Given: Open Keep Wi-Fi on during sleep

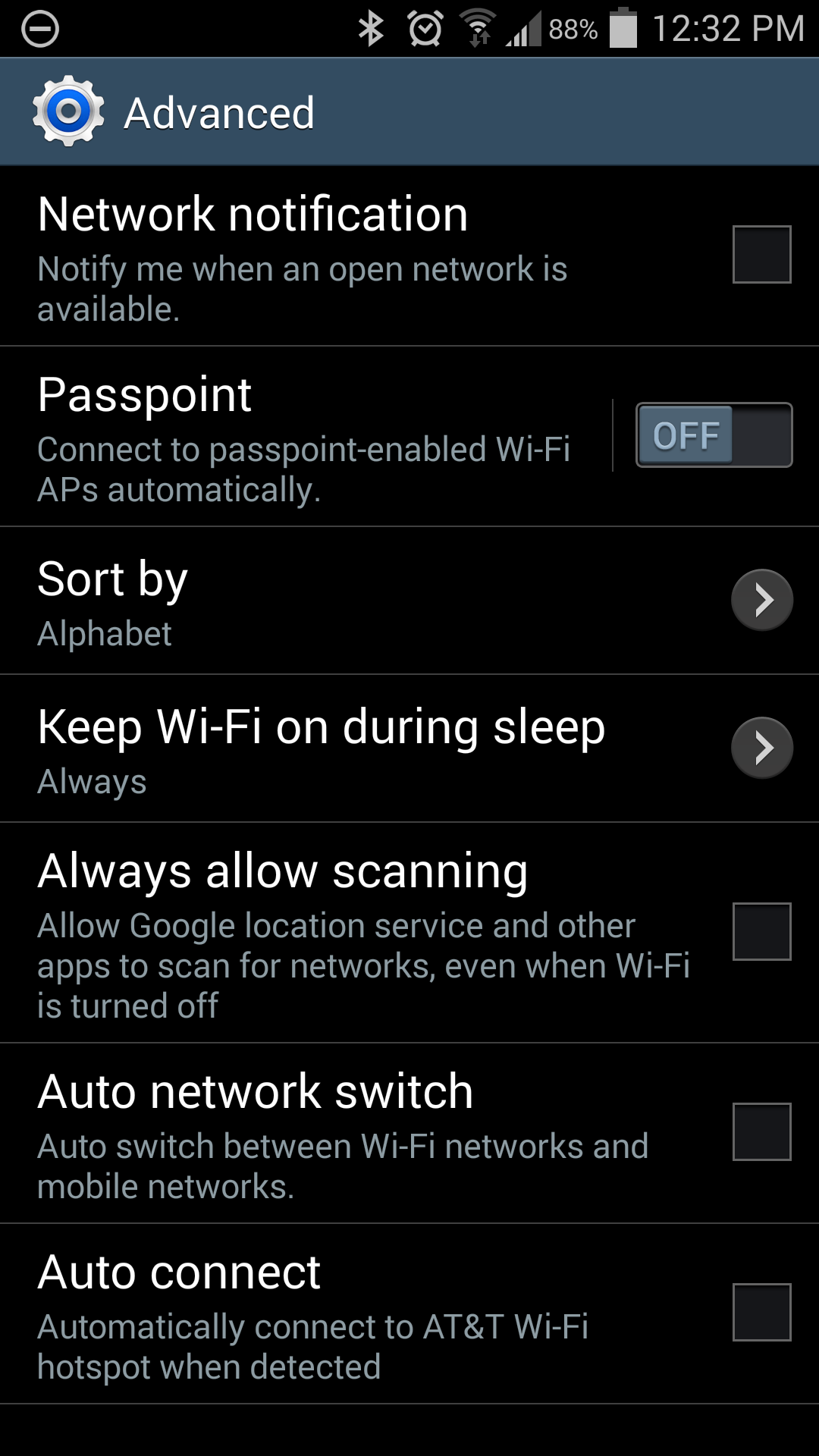Looking at the screenshot, I should [x=409, y=748].
